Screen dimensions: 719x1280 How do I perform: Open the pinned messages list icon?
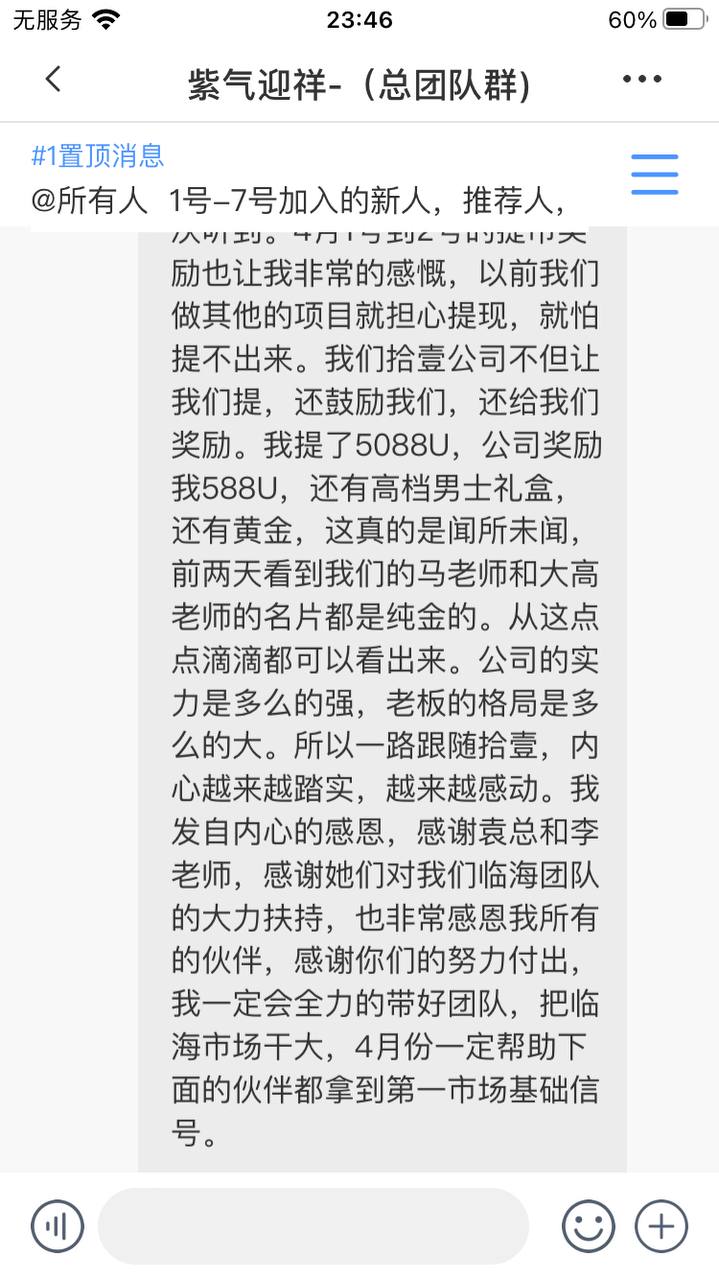(x=655, y=175)
